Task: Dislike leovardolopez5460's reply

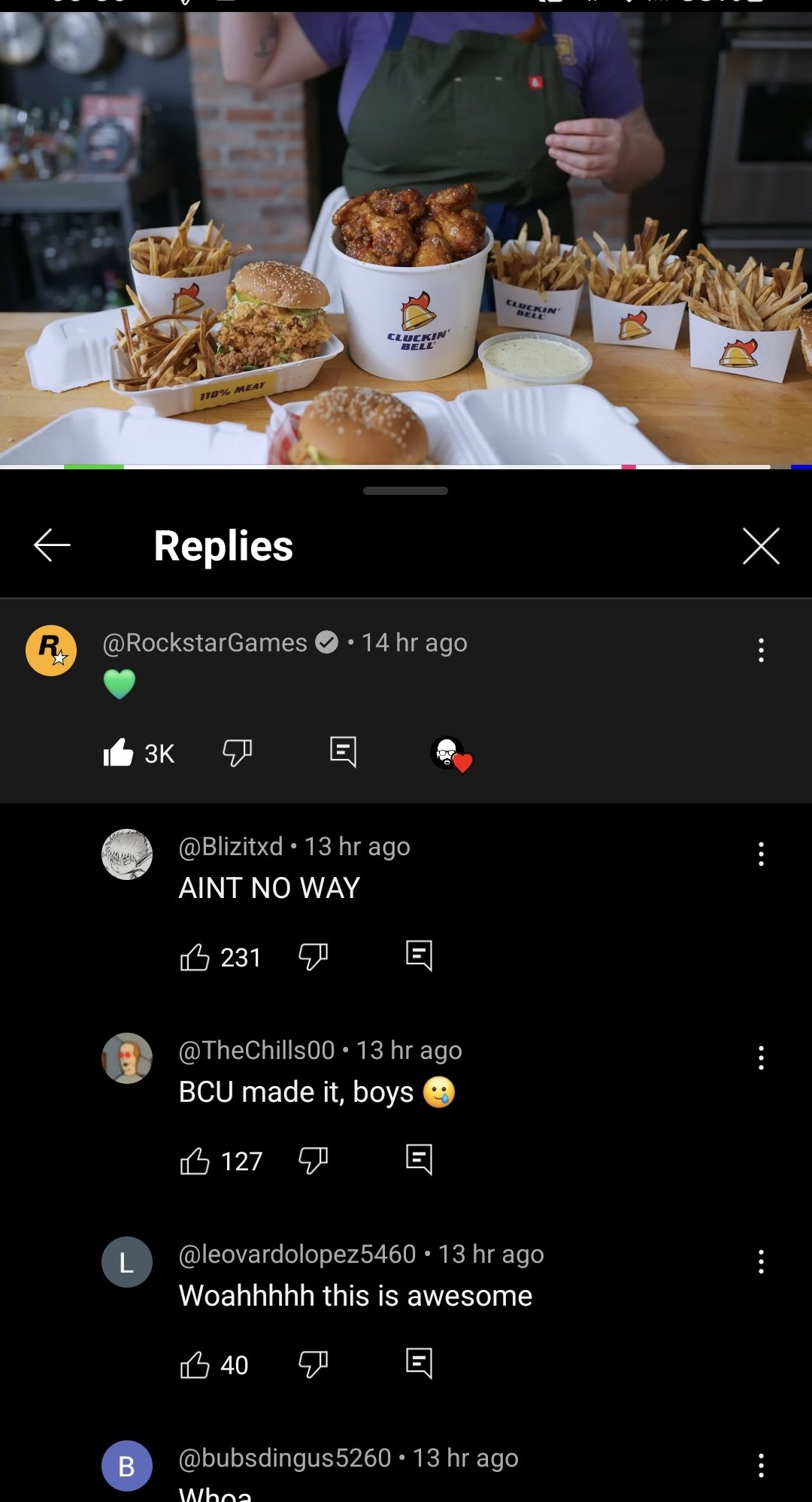Action: pos(313,1364)
